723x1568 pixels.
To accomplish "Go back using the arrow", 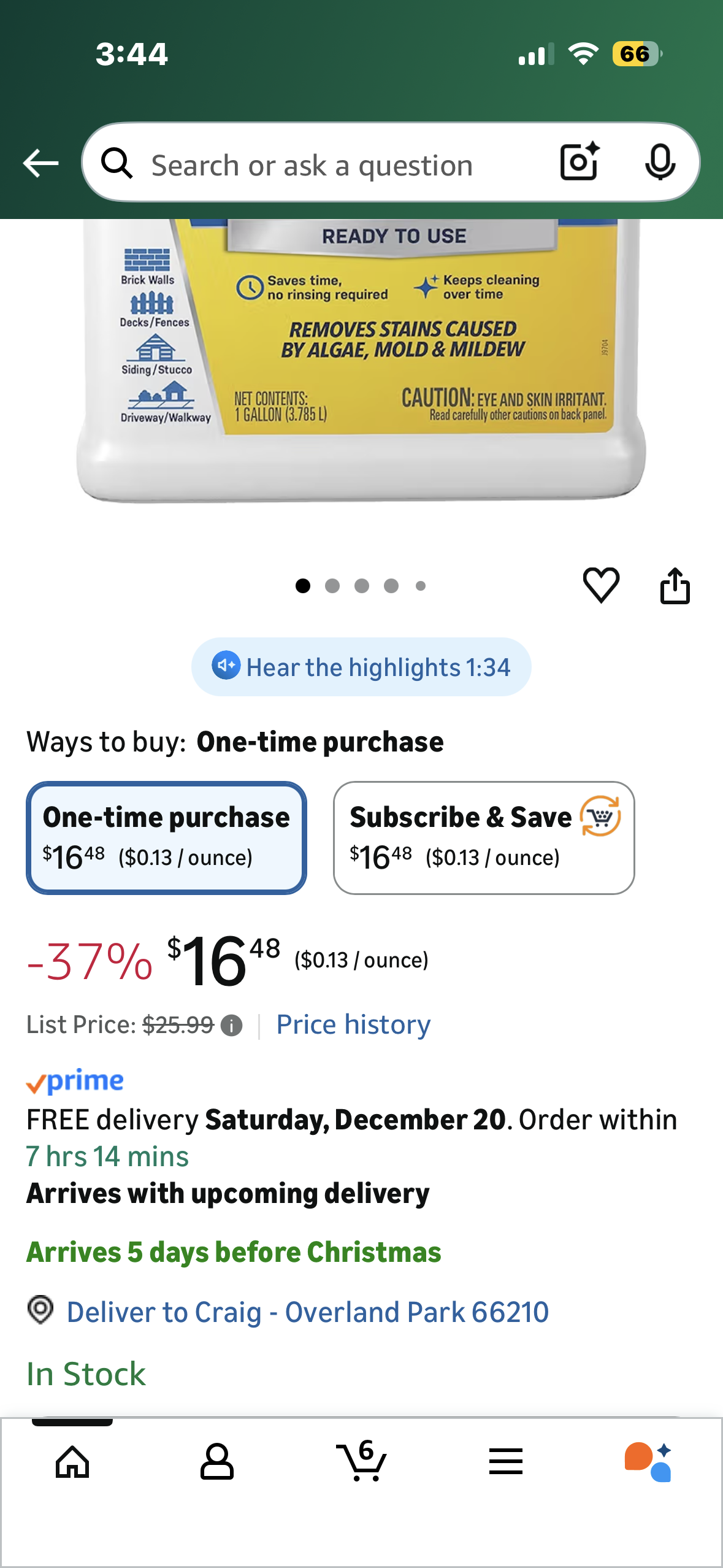I will click(x=40, y=163).
